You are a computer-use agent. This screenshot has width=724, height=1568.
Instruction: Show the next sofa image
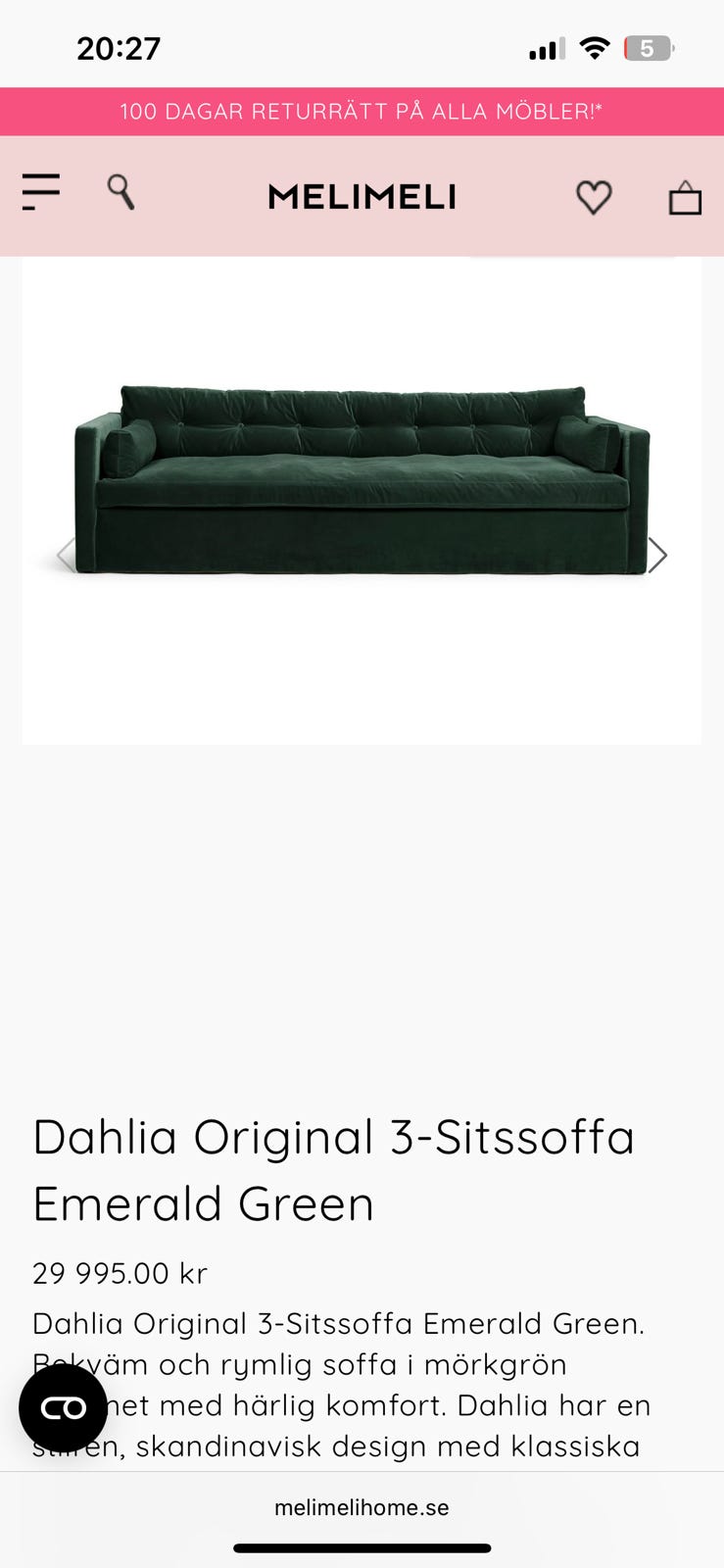click(x=657, y=555)
